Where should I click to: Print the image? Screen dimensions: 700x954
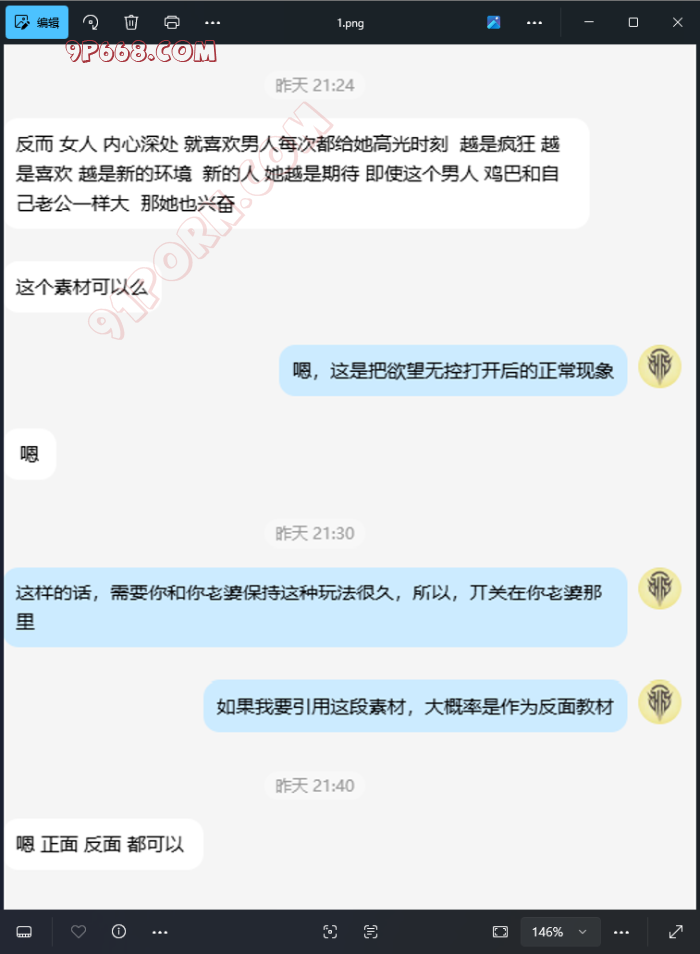[x=172, y=22]
